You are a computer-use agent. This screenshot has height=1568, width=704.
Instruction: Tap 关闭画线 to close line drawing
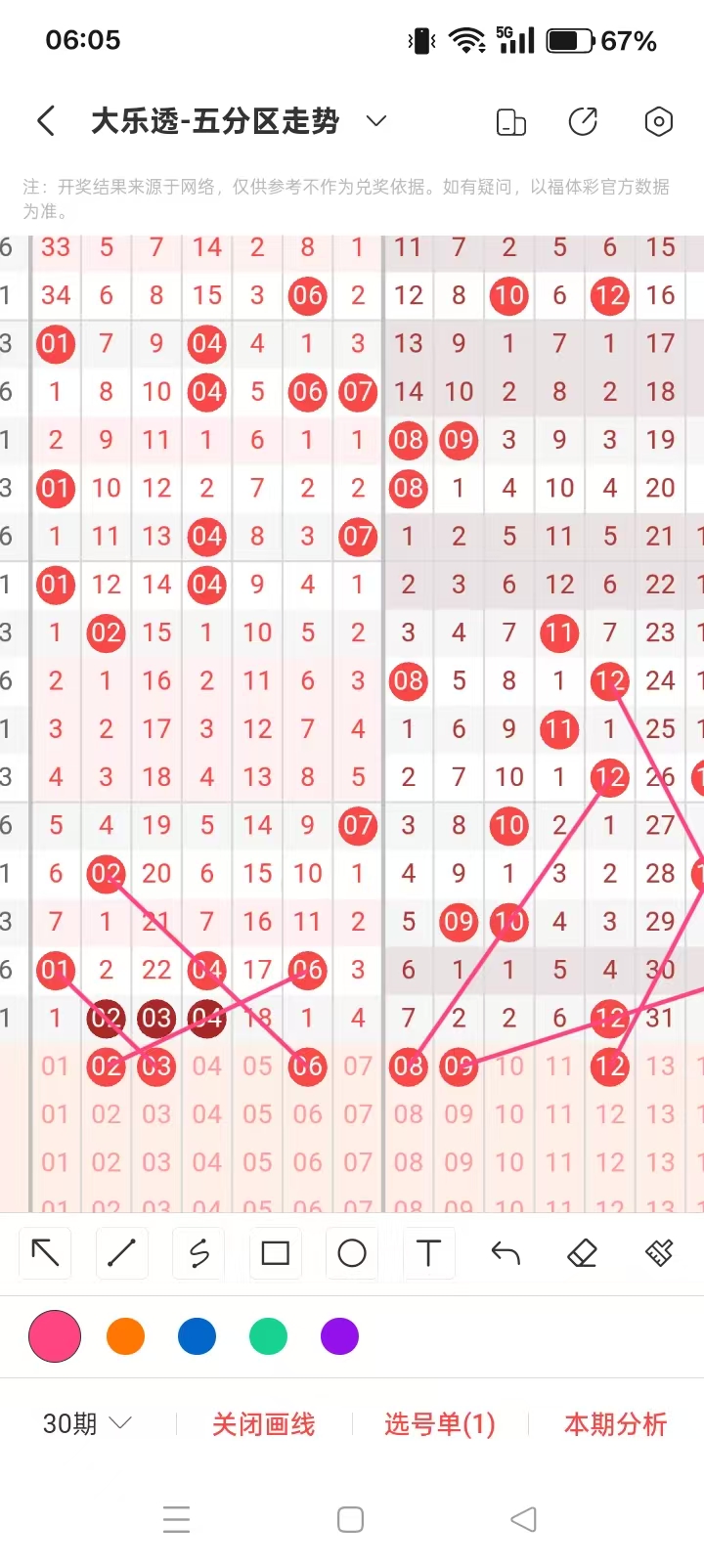[x=263, y=1424]
